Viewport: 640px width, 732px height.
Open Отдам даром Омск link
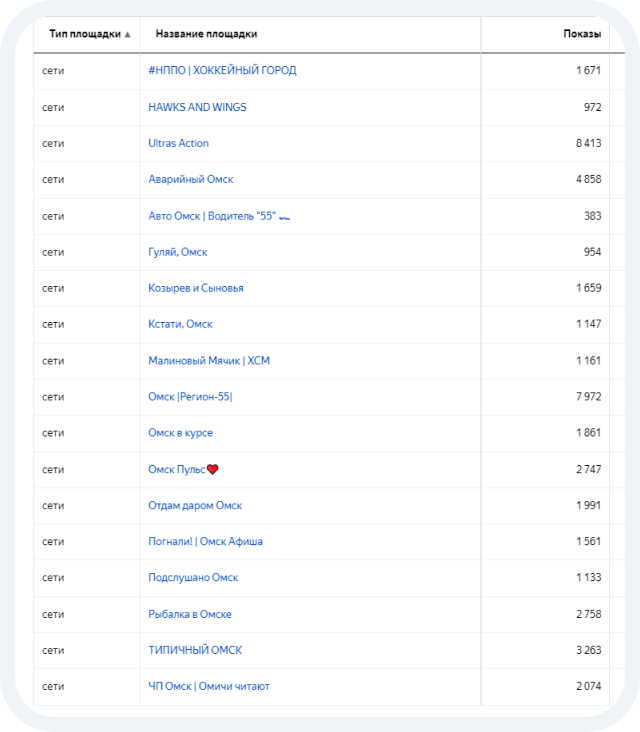point(195,505)
